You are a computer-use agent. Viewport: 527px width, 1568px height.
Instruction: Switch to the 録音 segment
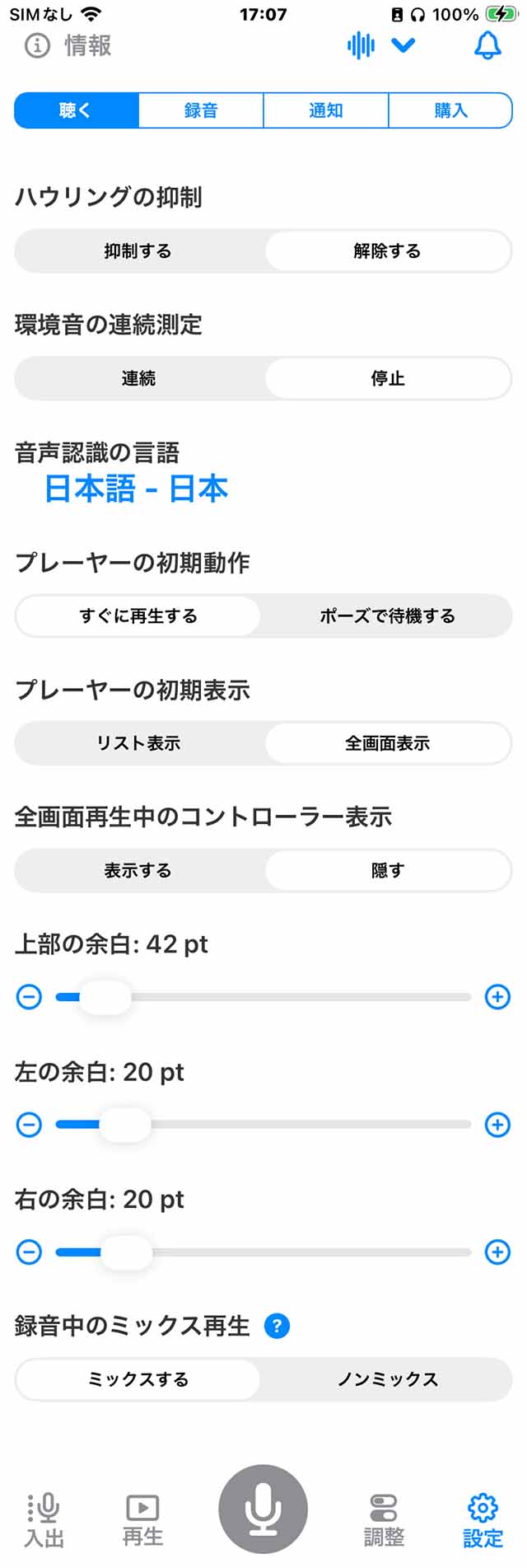coord(201,110)
